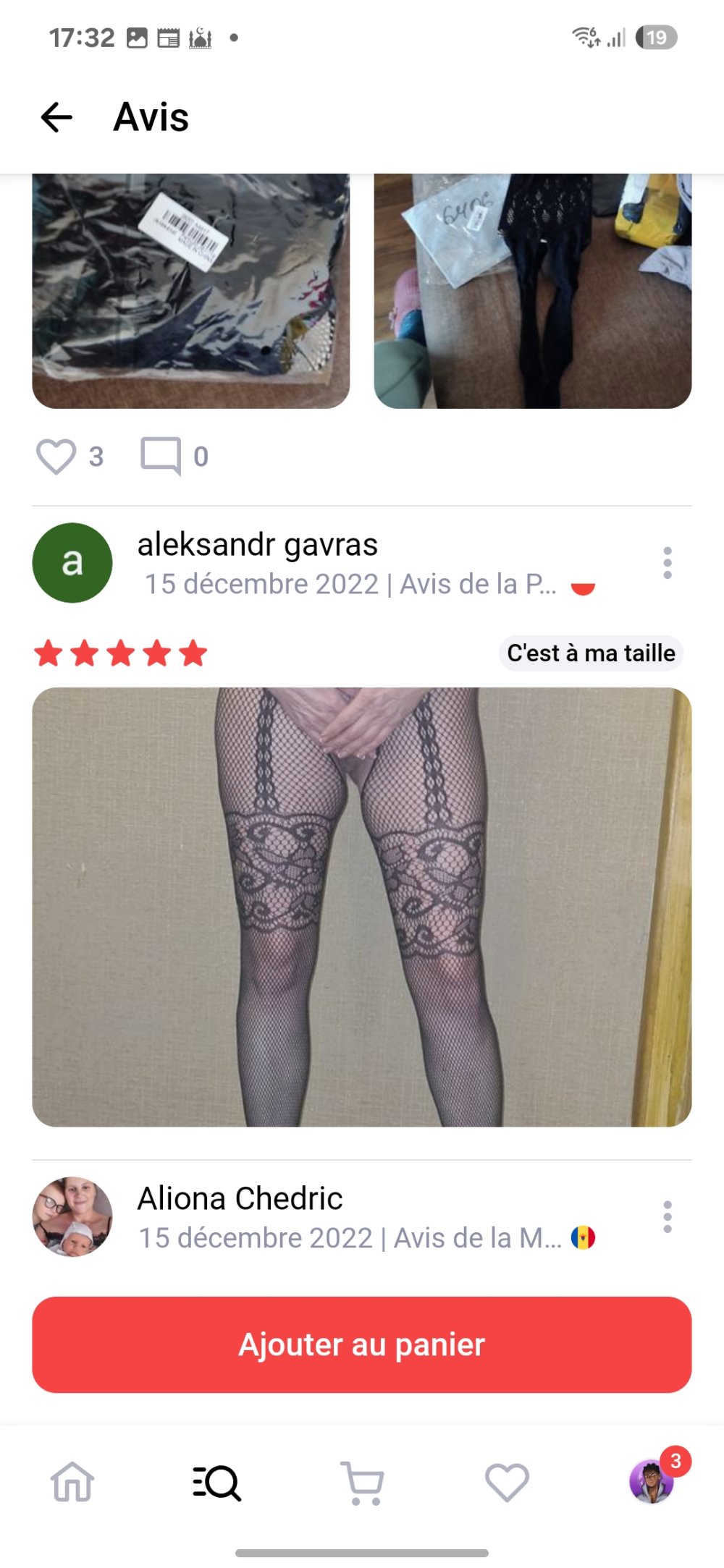
Task: Open the wishlist heart tab
Action: [x=507, y=1482]
